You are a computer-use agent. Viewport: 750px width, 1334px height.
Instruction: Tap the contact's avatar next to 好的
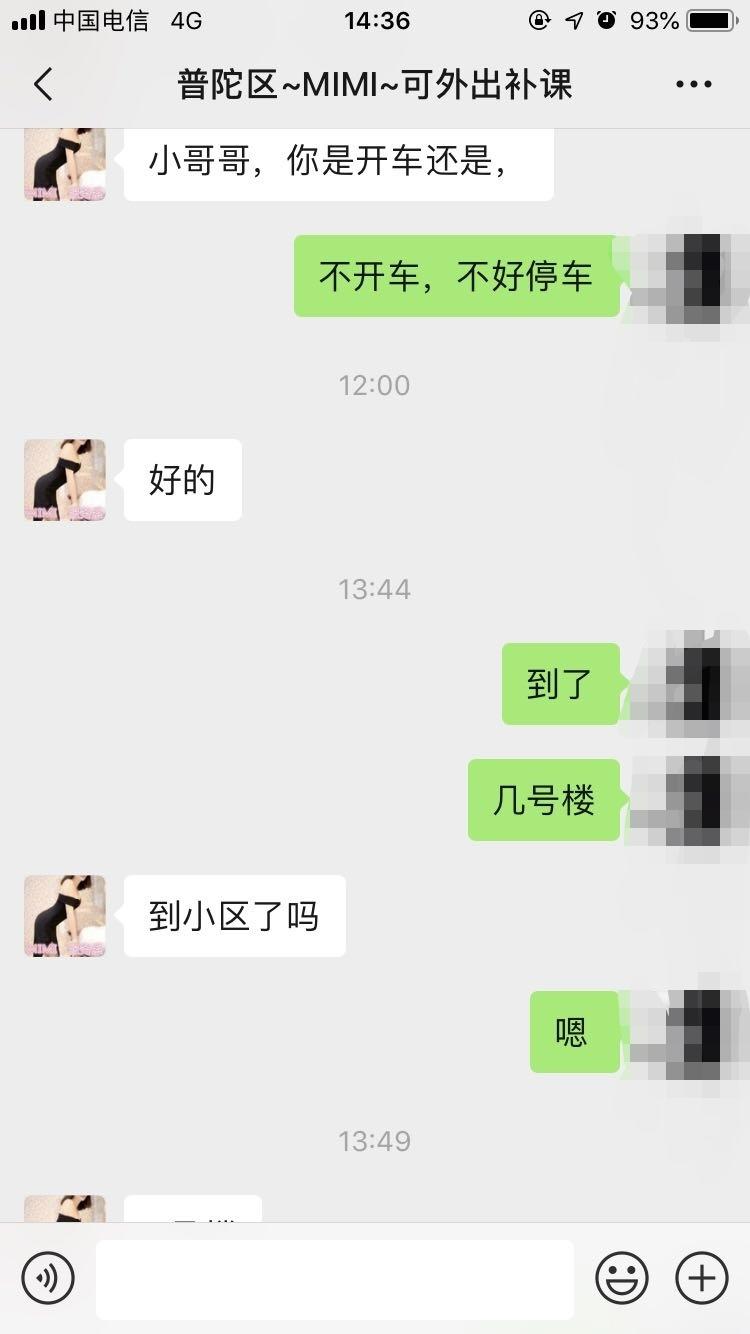pos(64,480)
